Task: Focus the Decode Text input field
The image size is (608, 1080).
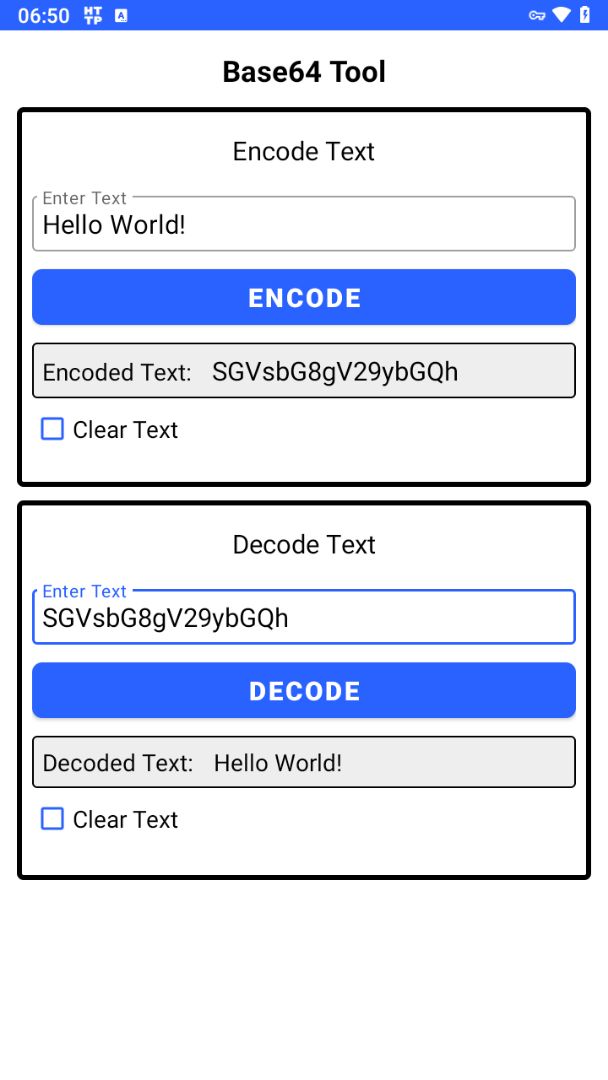Action: [304, 618]
